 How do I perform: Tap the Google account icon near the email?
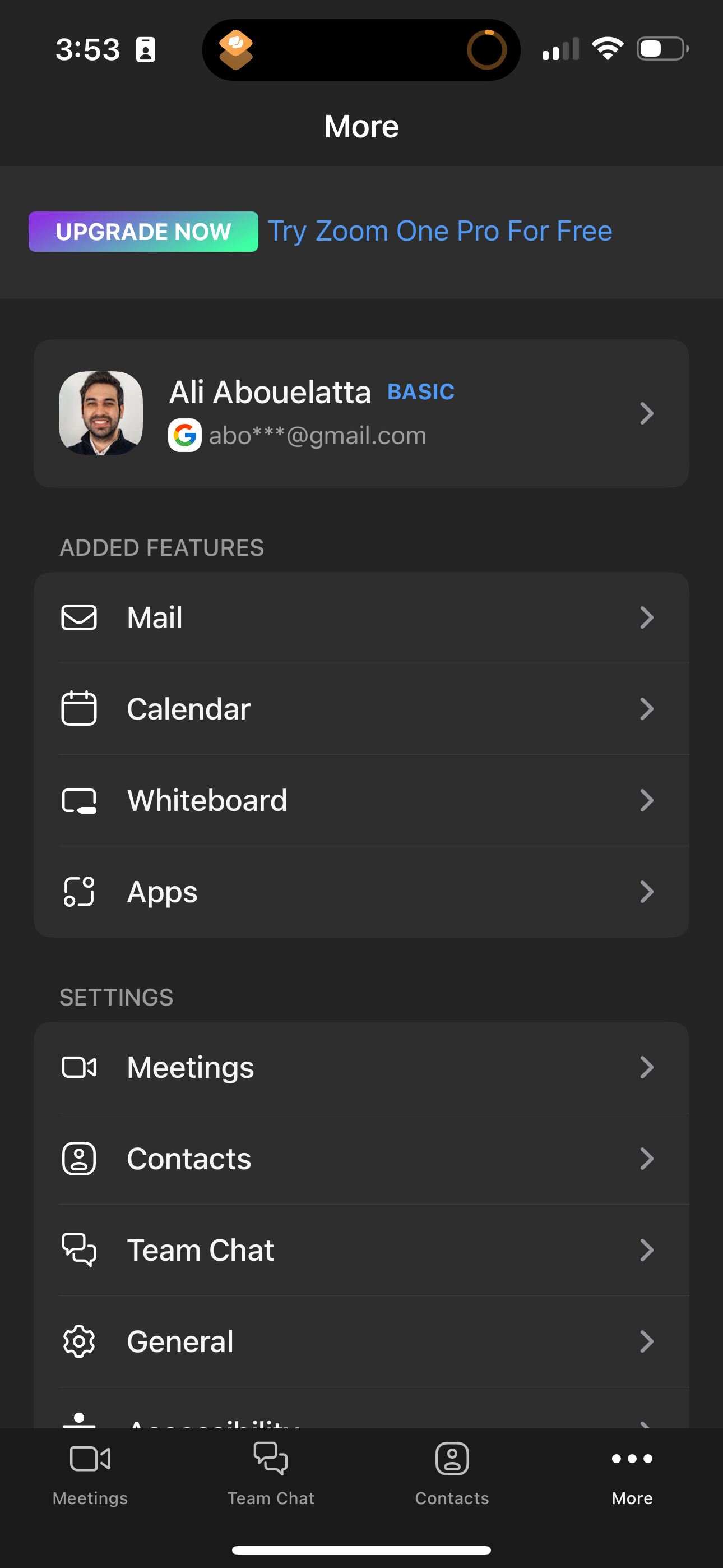184,435
